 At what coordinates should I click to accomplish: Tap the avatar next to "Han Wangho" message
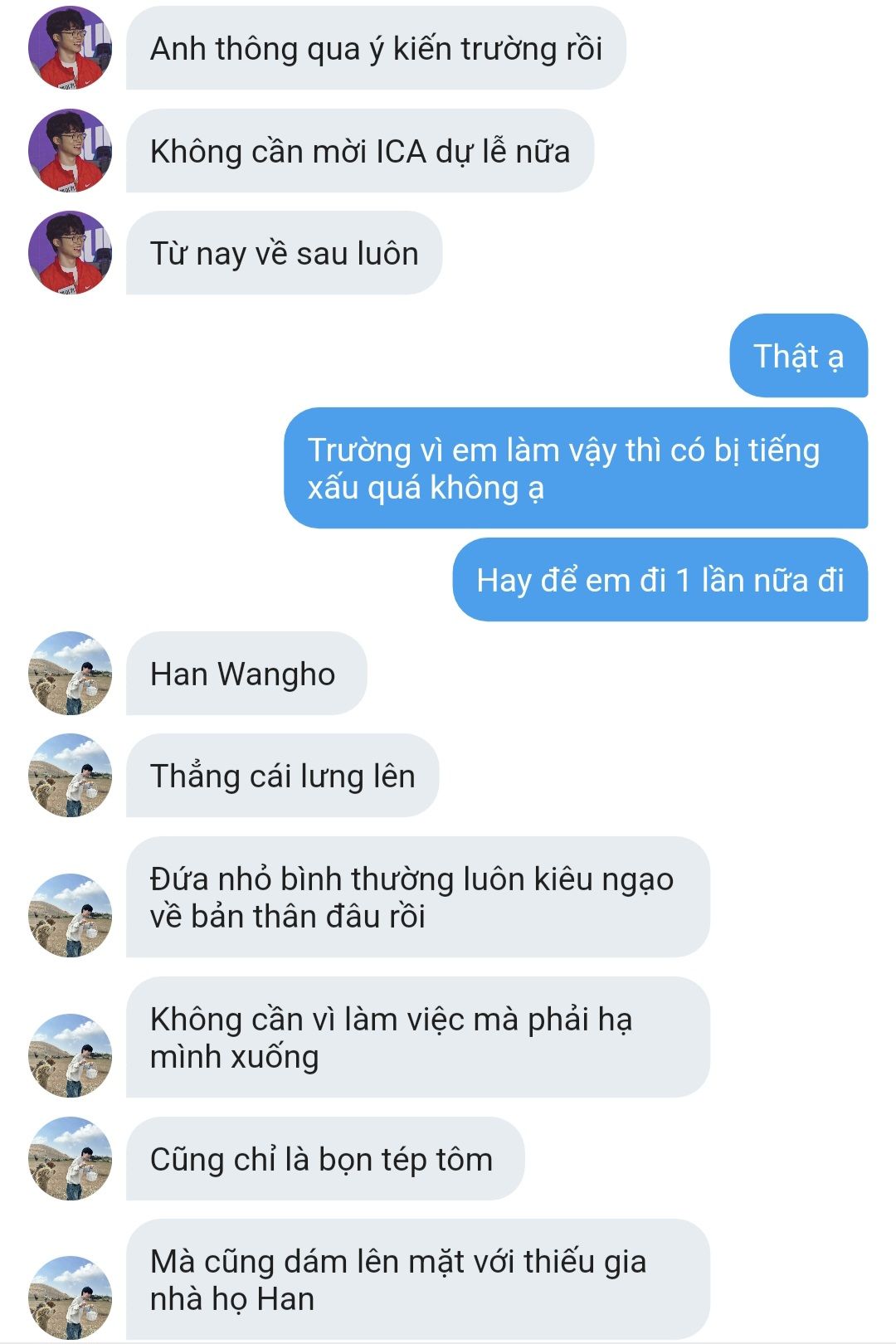[70, 673]
